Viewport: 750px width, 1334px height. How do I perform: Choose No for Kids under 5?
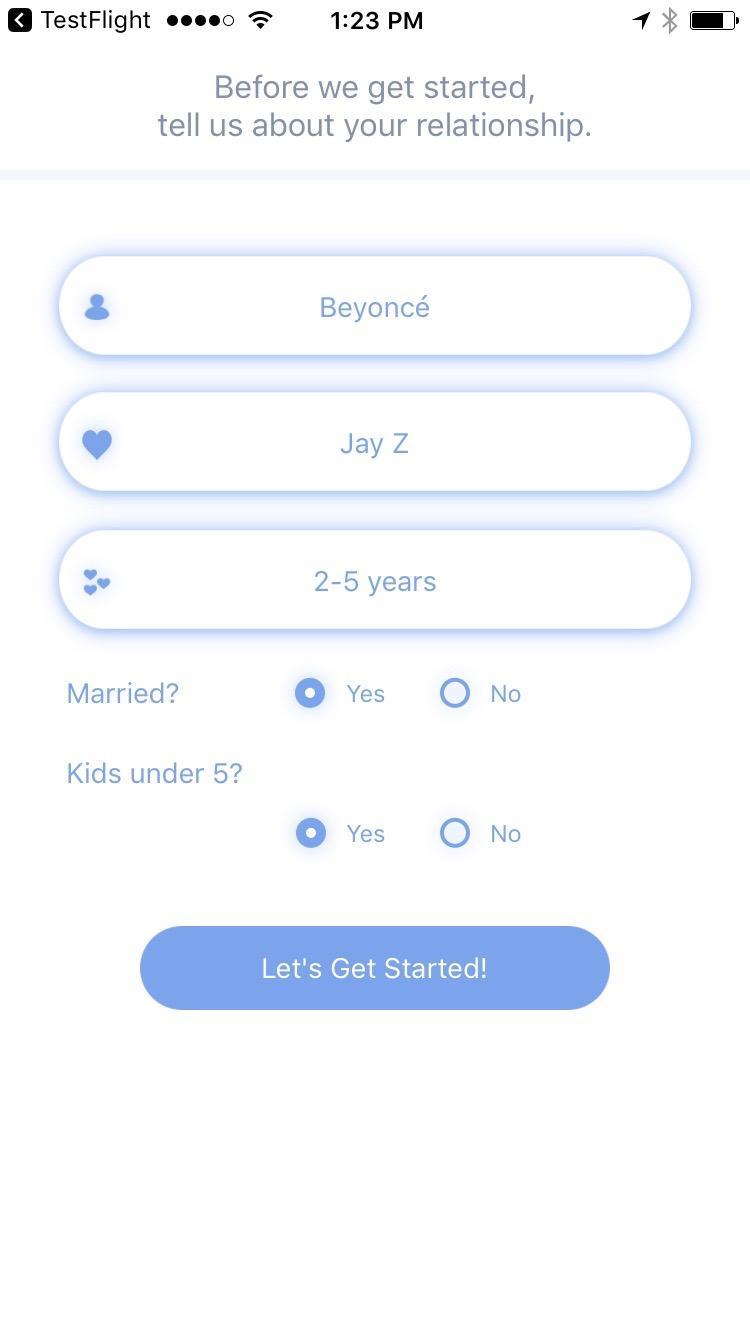(x=455, y=833)
